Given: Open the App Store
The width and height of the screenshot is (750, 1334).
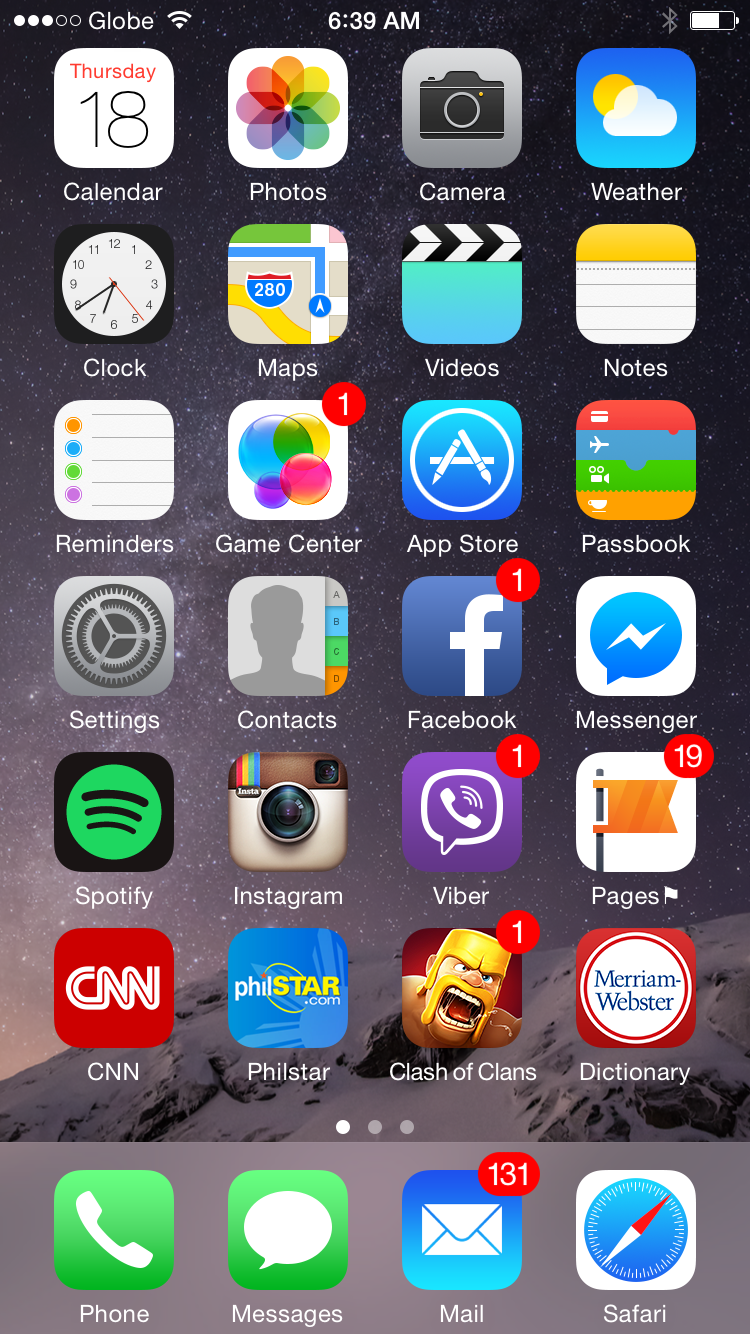Looking at the screenshot, I should pyautogui.click(x=462, y=460).
